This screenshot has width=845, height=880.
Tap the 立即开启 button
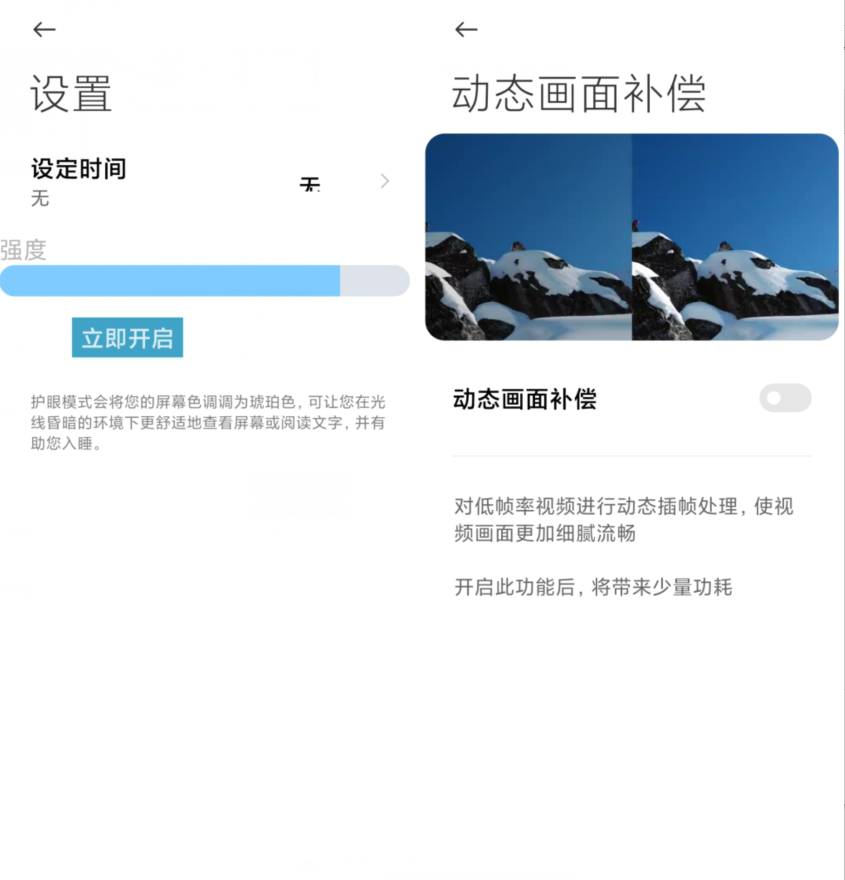tap(127, 338)
